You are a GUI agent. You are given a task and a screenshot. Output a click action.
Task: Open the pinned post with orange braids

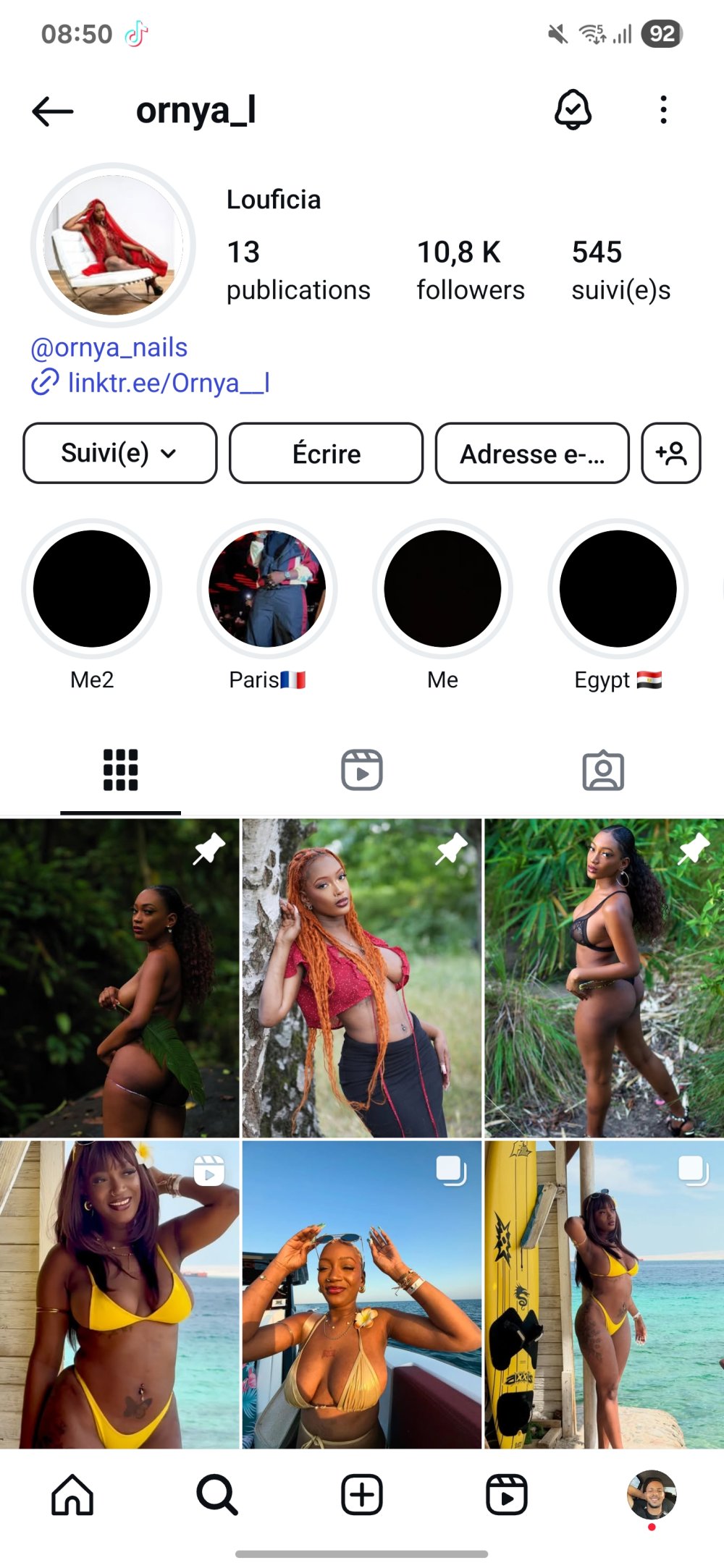click(361, 977)
